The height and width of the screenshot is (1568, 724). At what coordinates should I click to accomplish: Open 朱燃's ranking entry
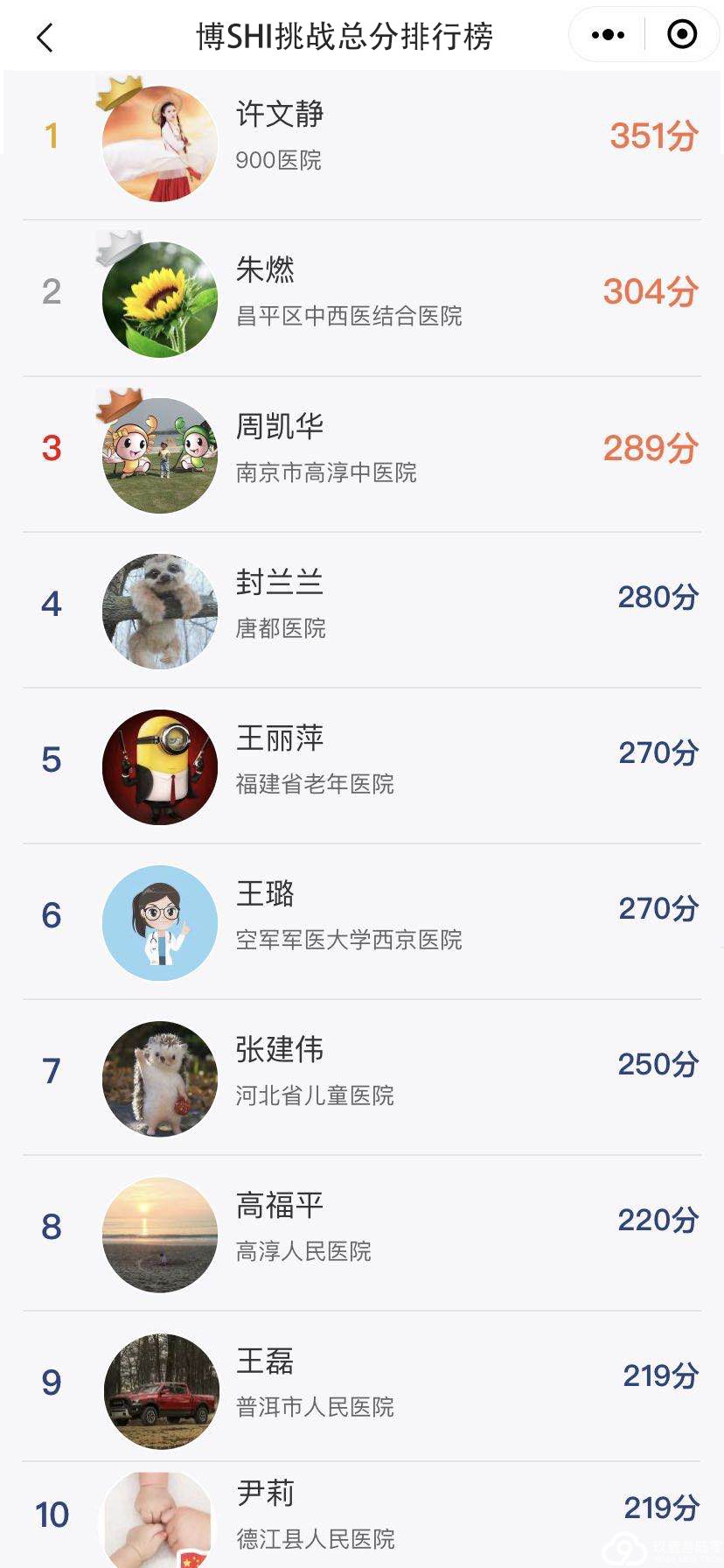362,292
